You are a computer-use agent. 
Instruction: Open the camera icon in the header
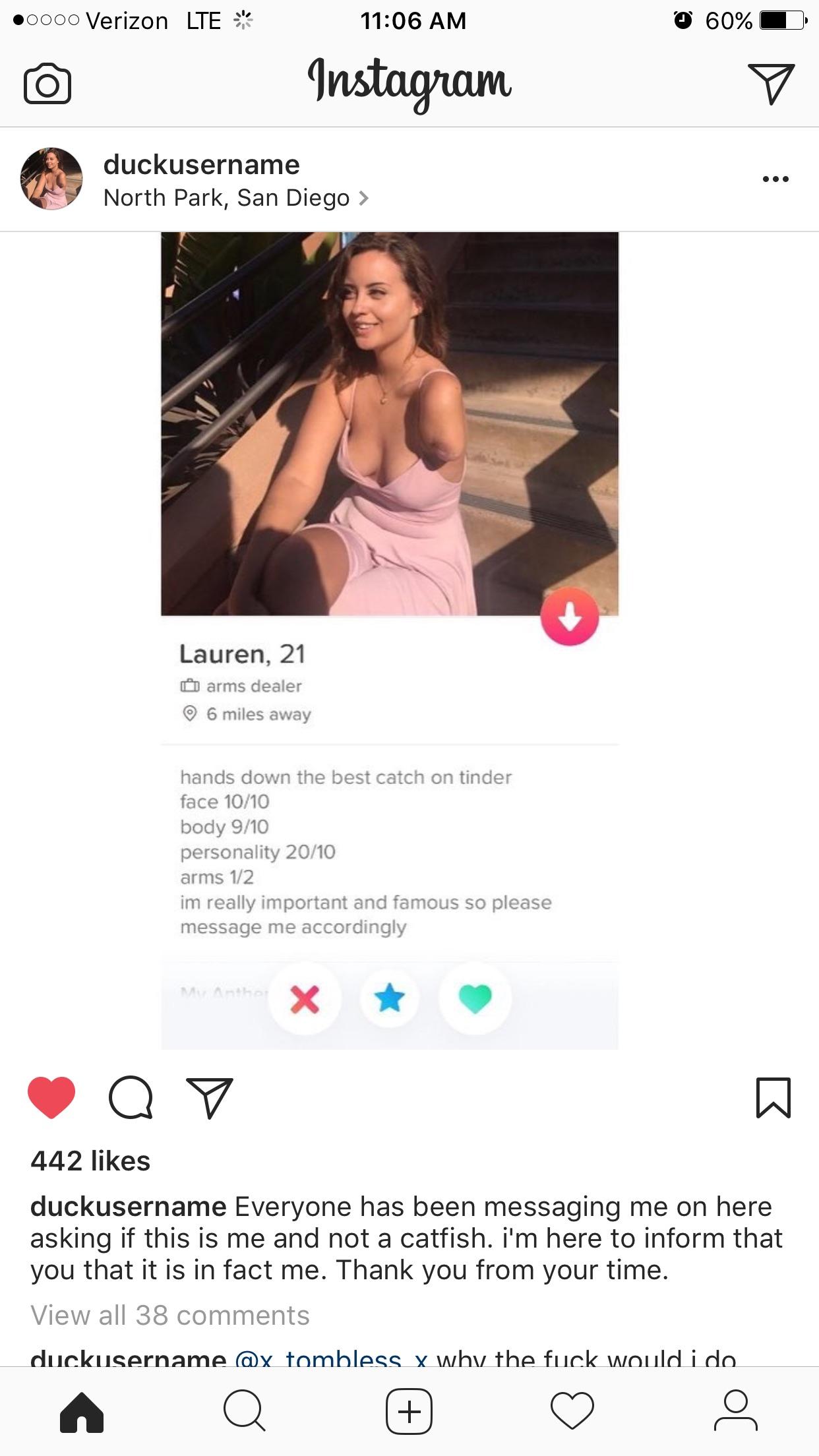point(47,84)
